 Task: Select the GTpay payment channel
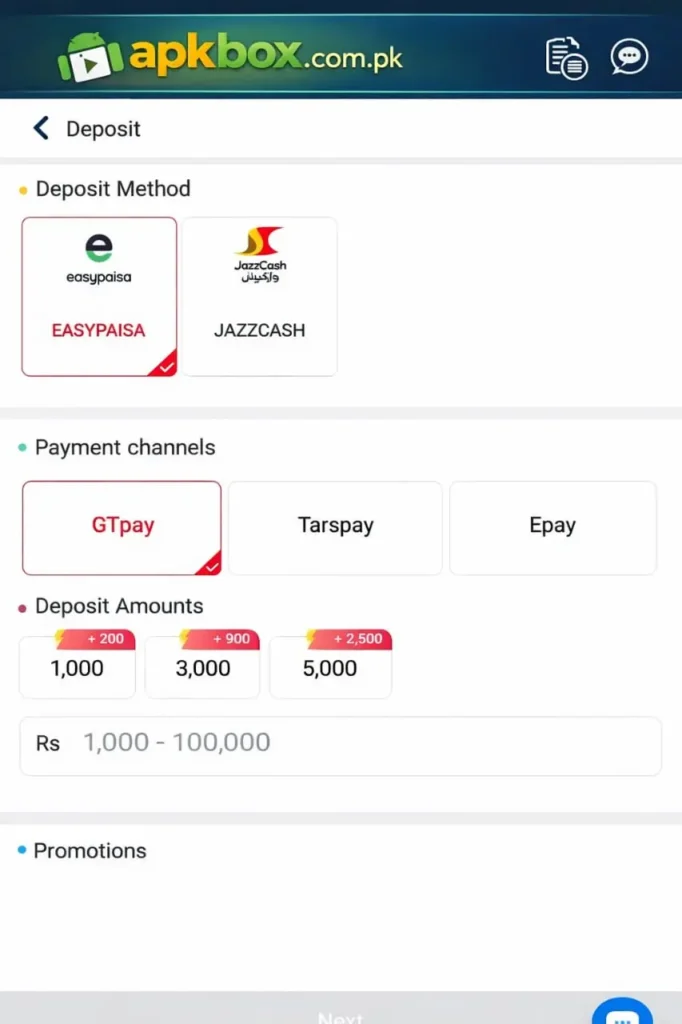[122, 527]
